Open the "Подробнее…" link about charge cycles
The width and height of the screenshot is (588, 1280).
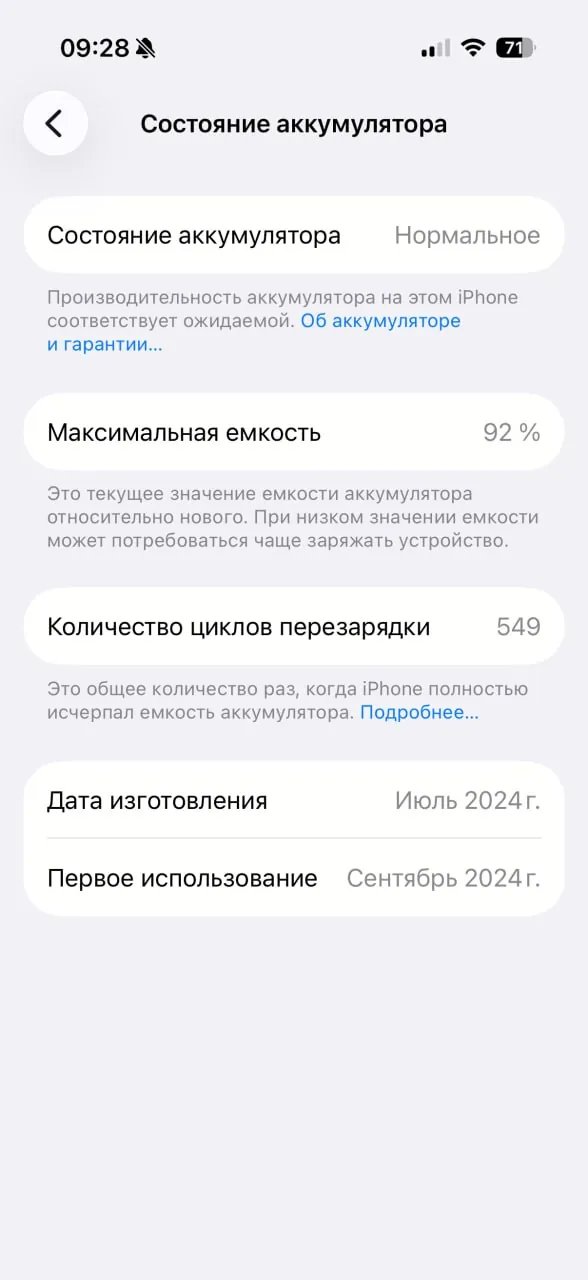419,713
